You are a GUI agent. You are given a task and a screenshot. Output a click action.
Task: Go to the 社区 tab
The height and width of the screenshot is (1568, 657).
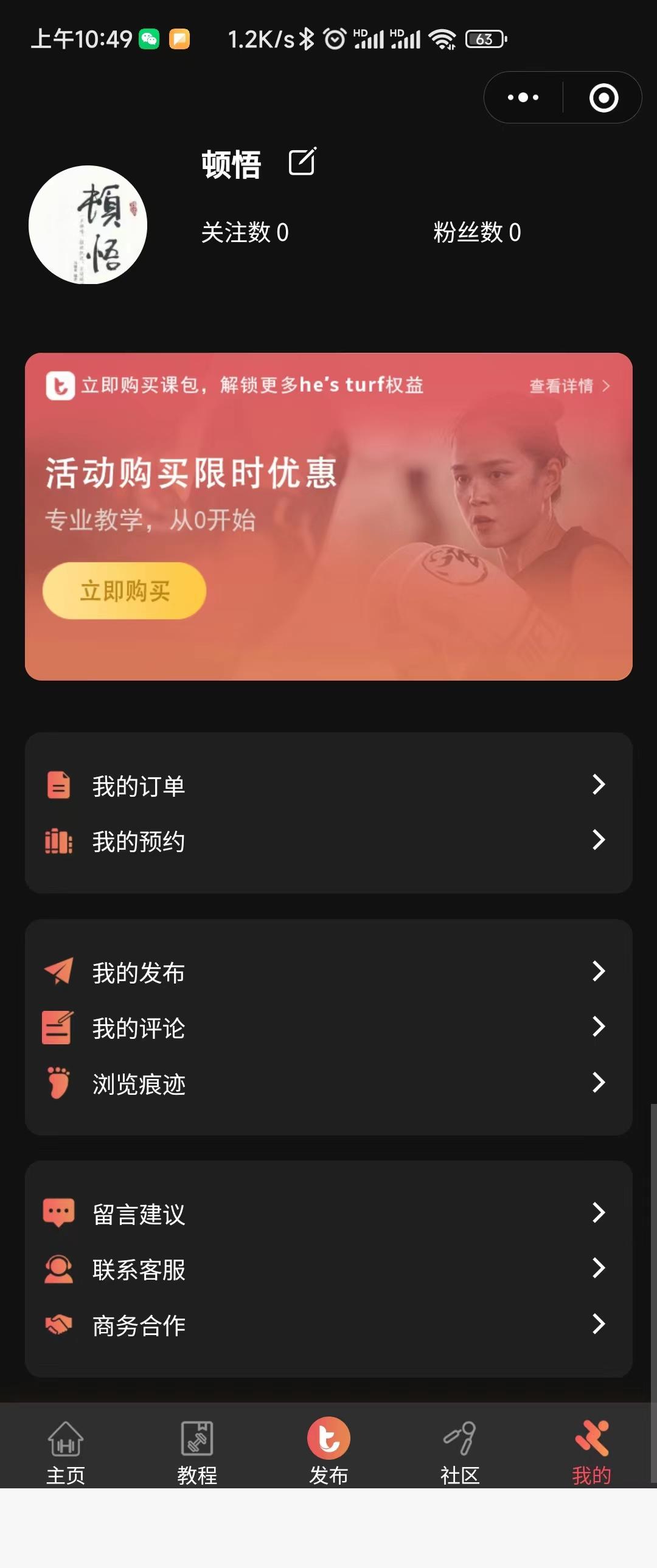pos(460,1452)
